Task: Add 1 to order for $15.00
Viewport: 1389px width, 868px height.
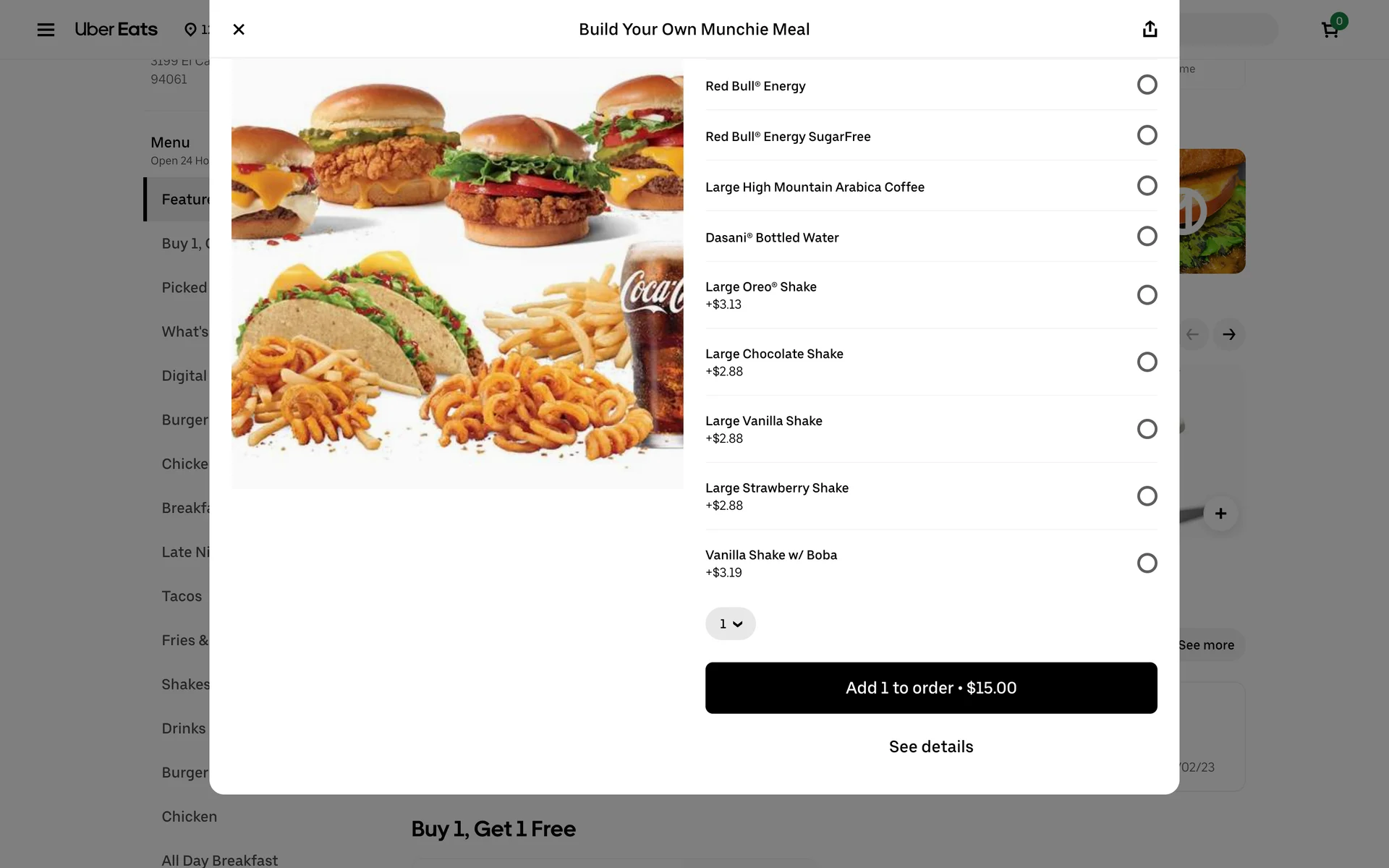Action: (x=931, y=688)
